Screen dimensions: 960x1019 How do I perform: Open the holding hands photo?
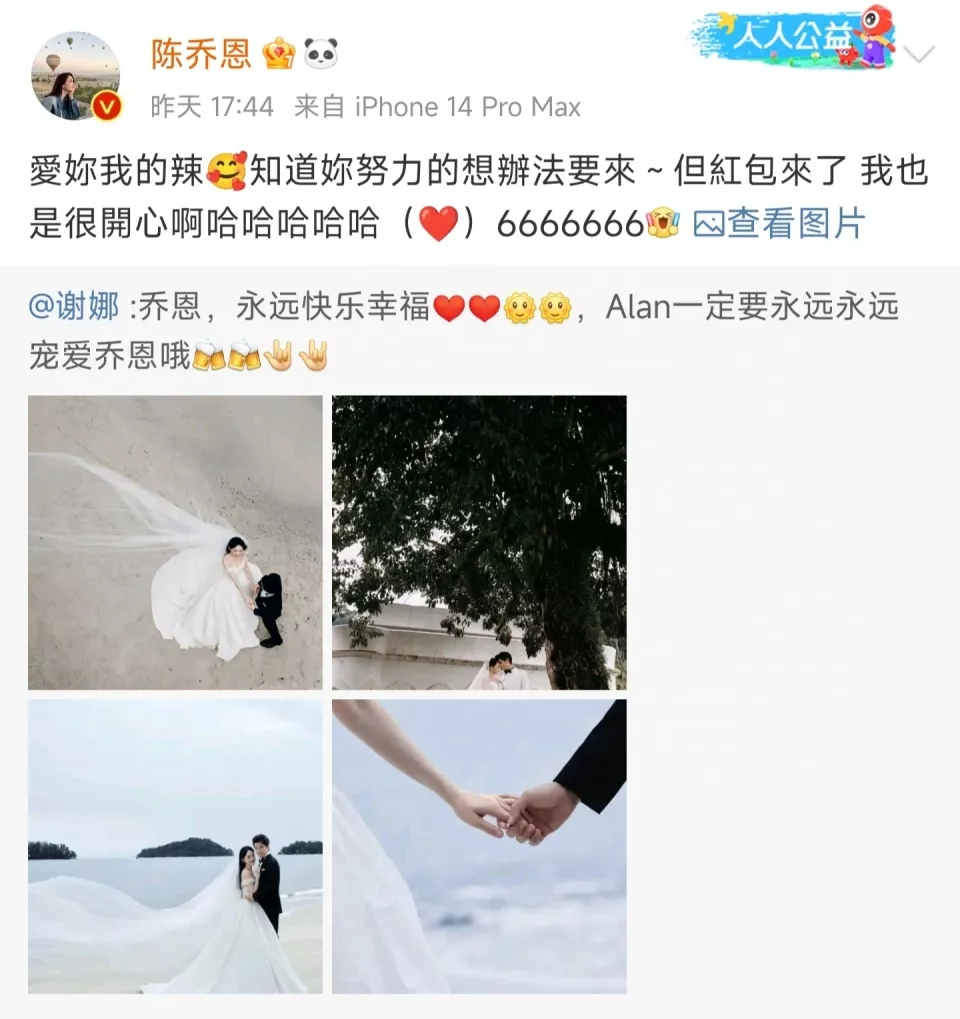(479, 846)
